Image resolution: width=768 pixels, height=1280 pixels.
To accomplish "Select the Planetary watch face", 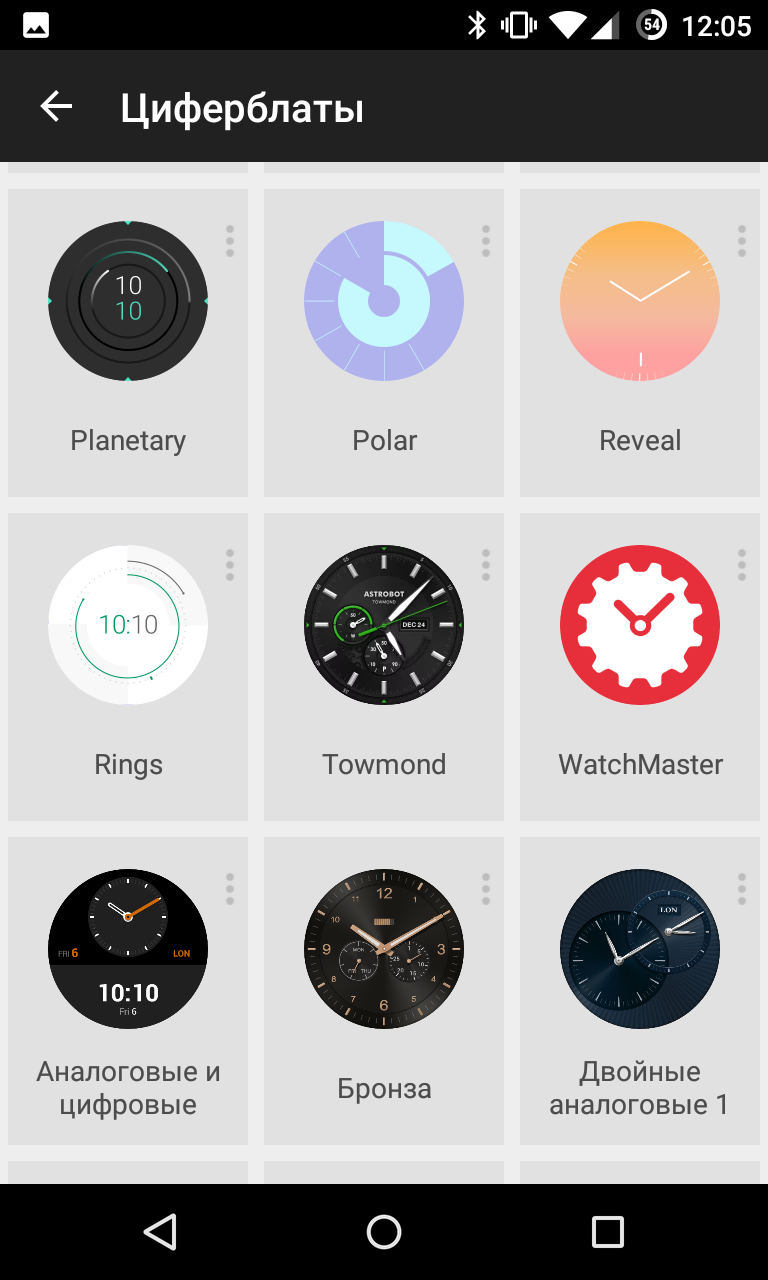I will [128, 301].
